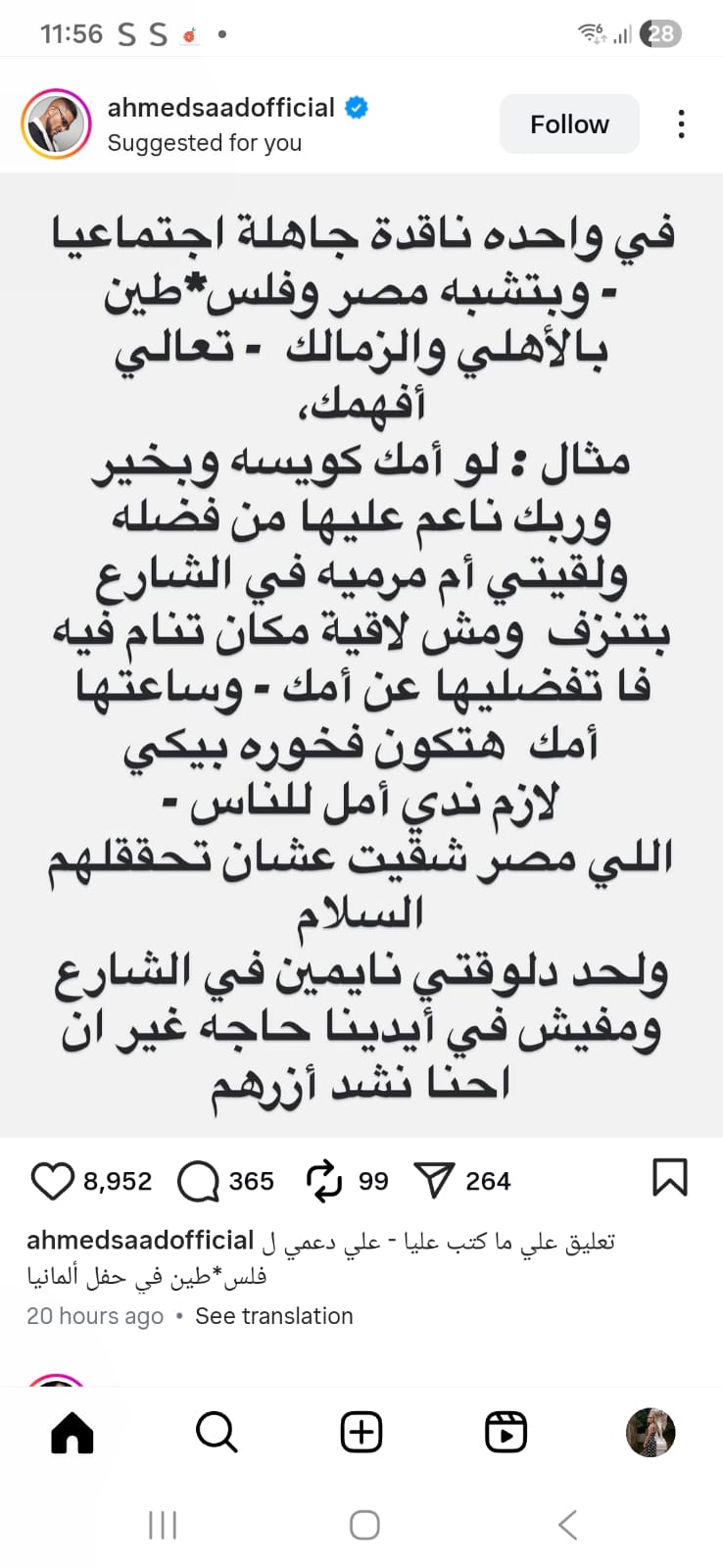Open my profile tab

pos(651,1433)
